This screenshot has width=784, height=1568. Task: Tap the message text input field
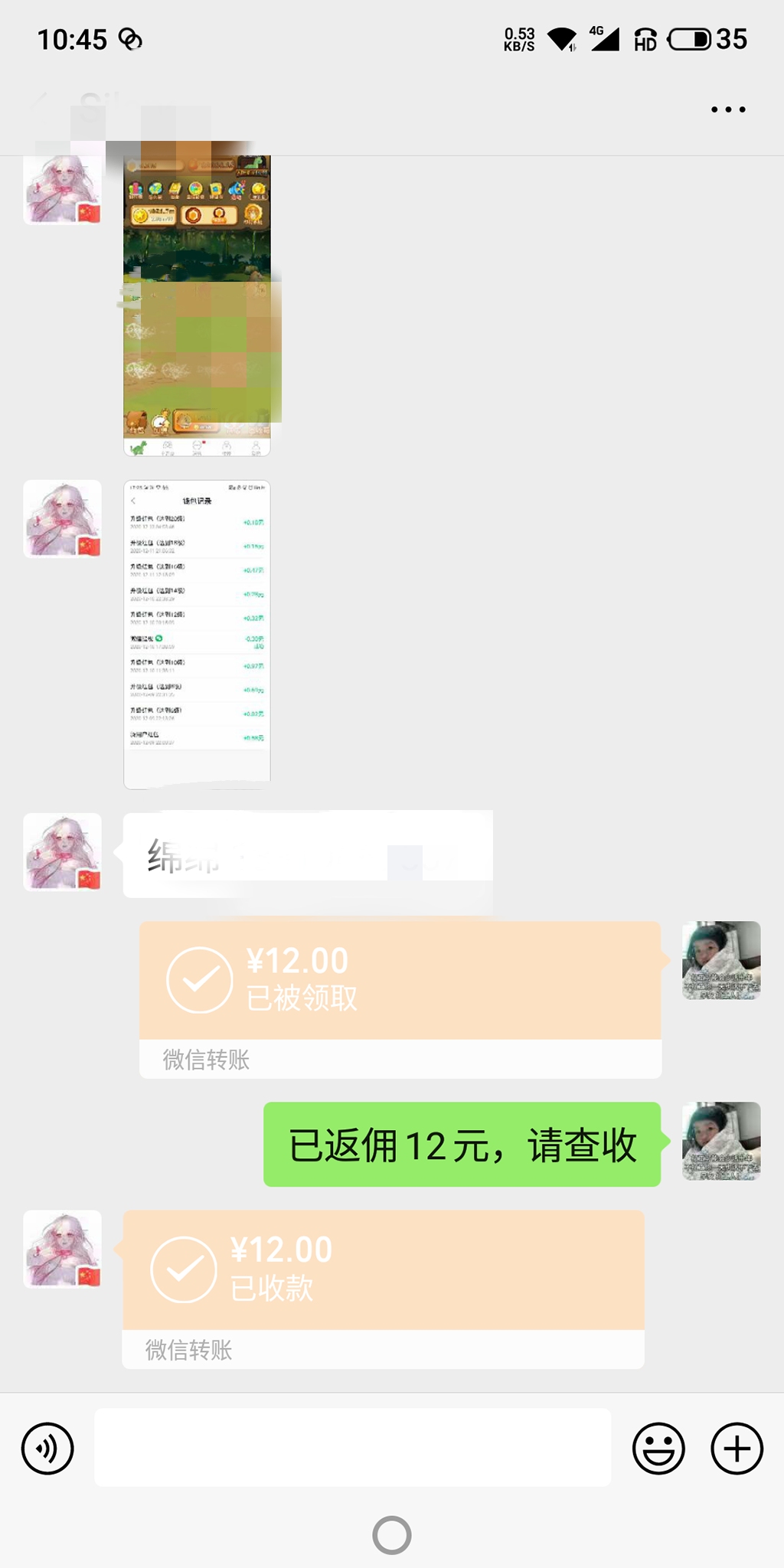pos(352,1447)
